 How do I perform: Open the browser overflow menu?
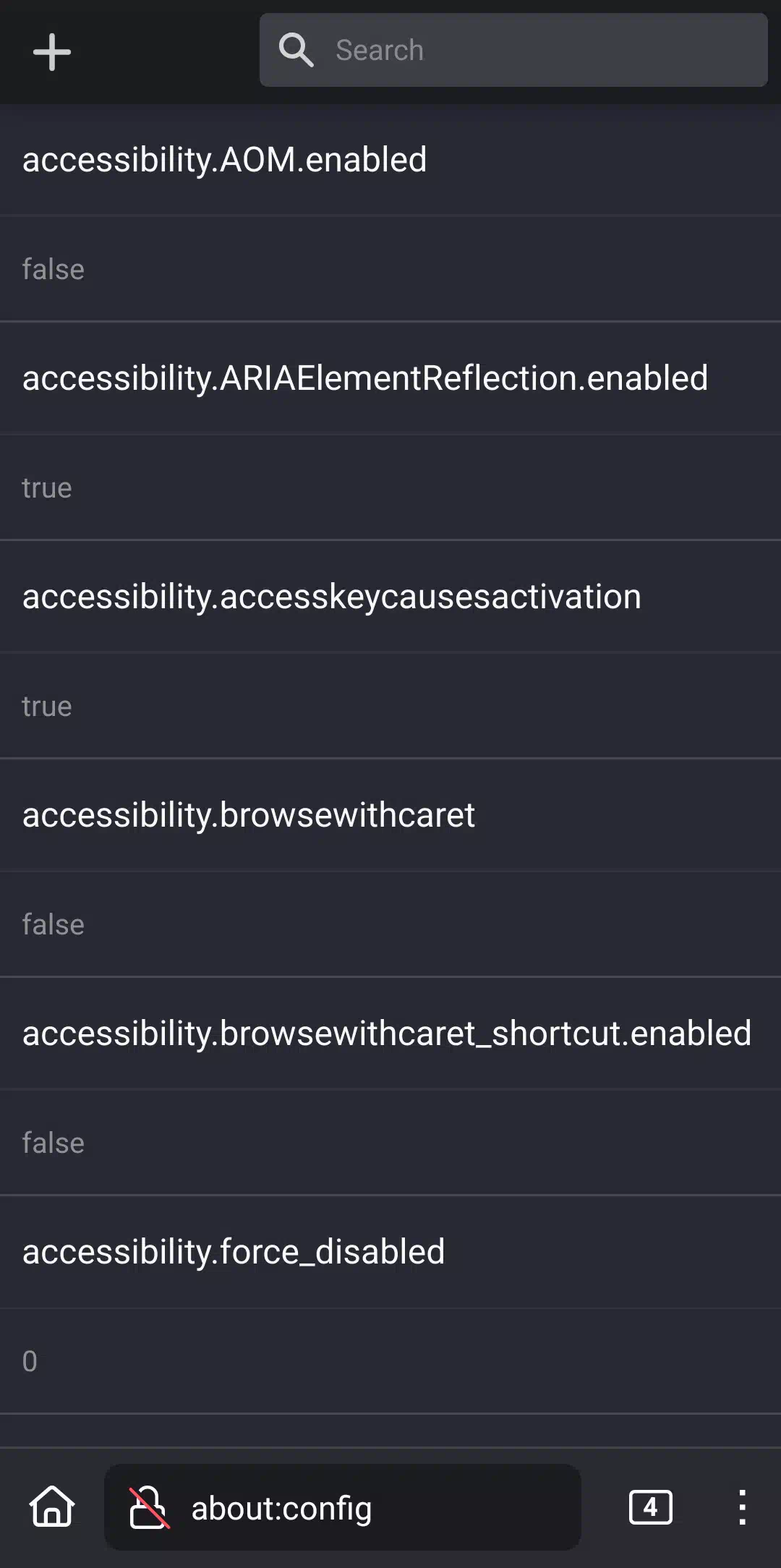[742, 1507]
